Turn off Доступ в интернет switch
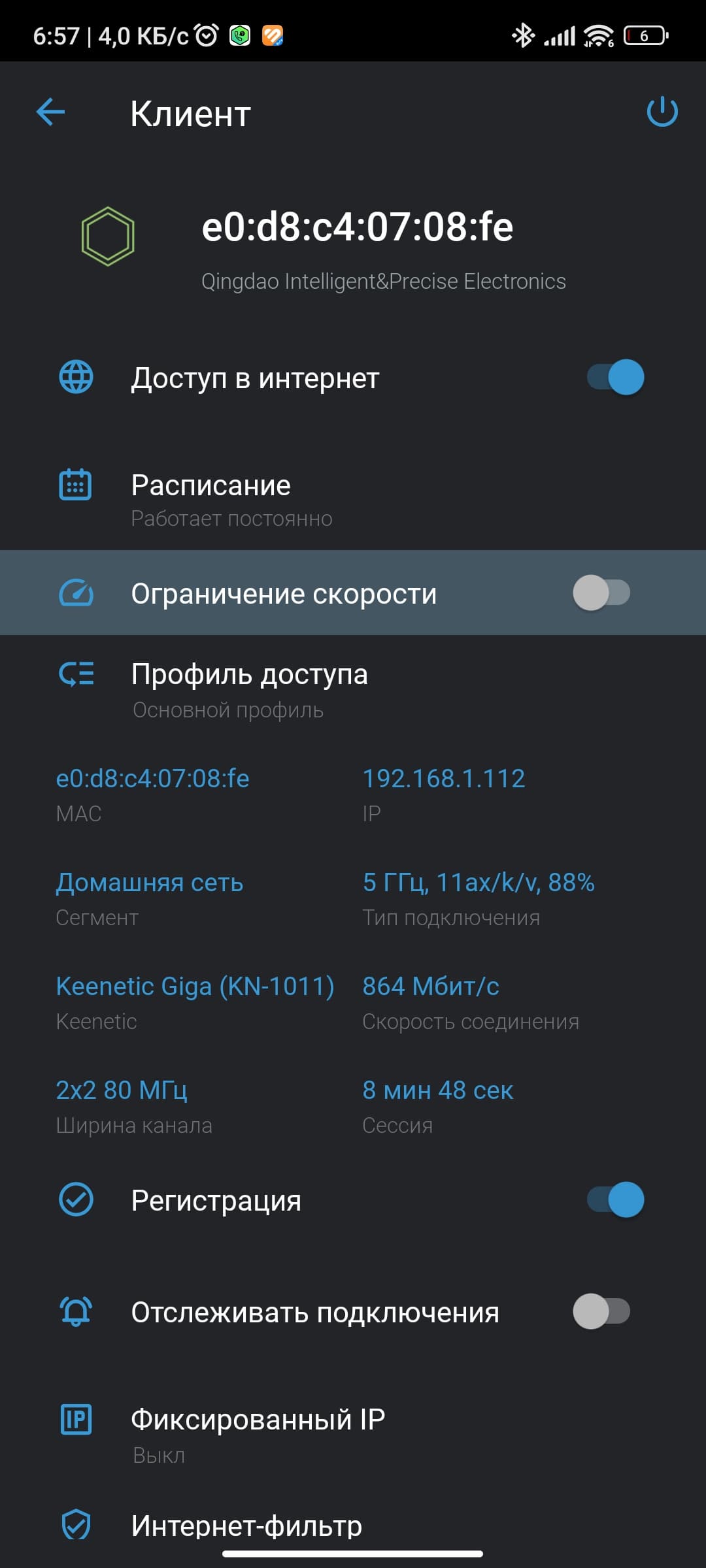Screen dimensions: 706x1568 [616, 378]
